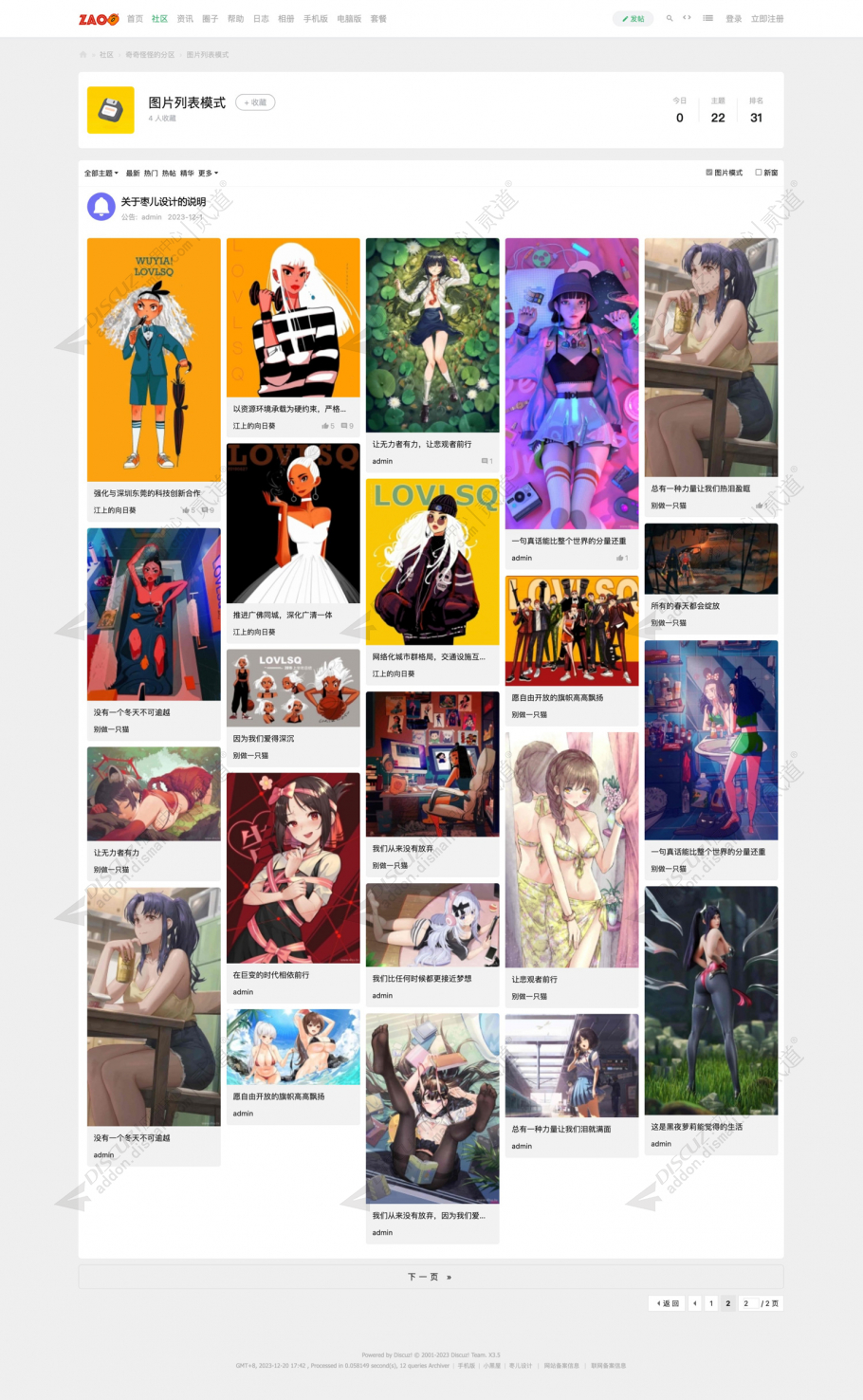Open the post 强化与深圳东莞的科技创新合作

pyautogui.click(x=147, y=493)
